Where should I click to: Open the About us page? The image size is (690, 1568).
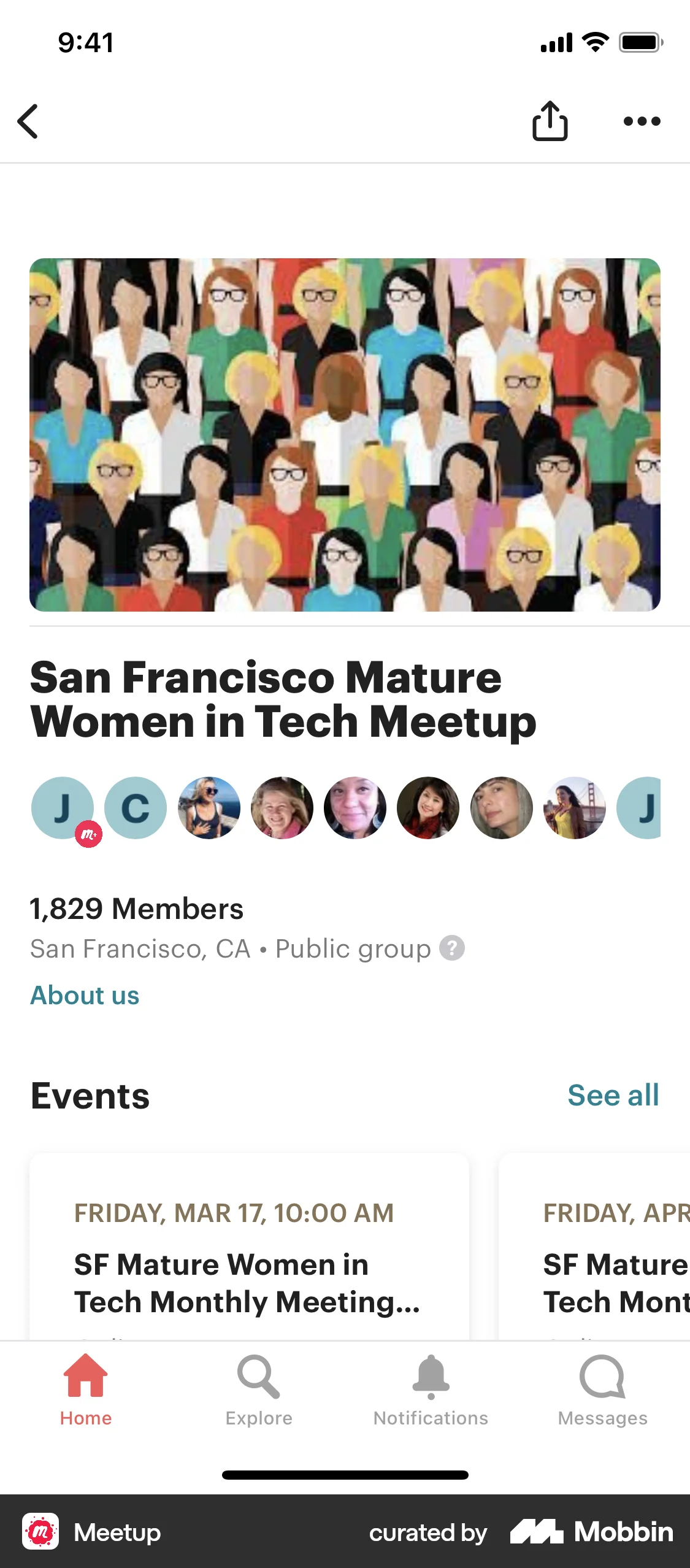tap(84, 995)
